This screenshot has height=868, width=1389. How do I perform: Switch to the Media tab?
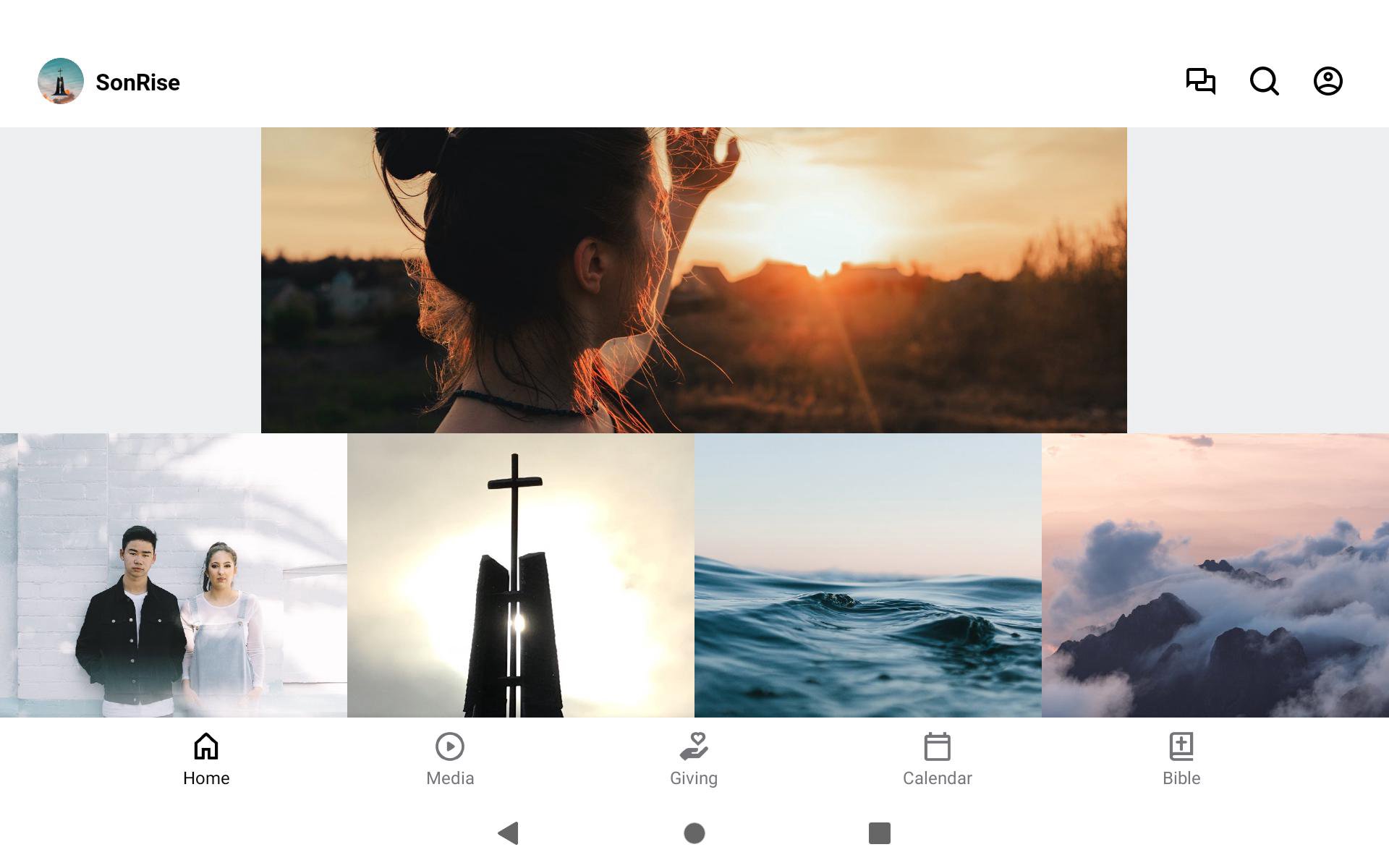coord(450,759)
